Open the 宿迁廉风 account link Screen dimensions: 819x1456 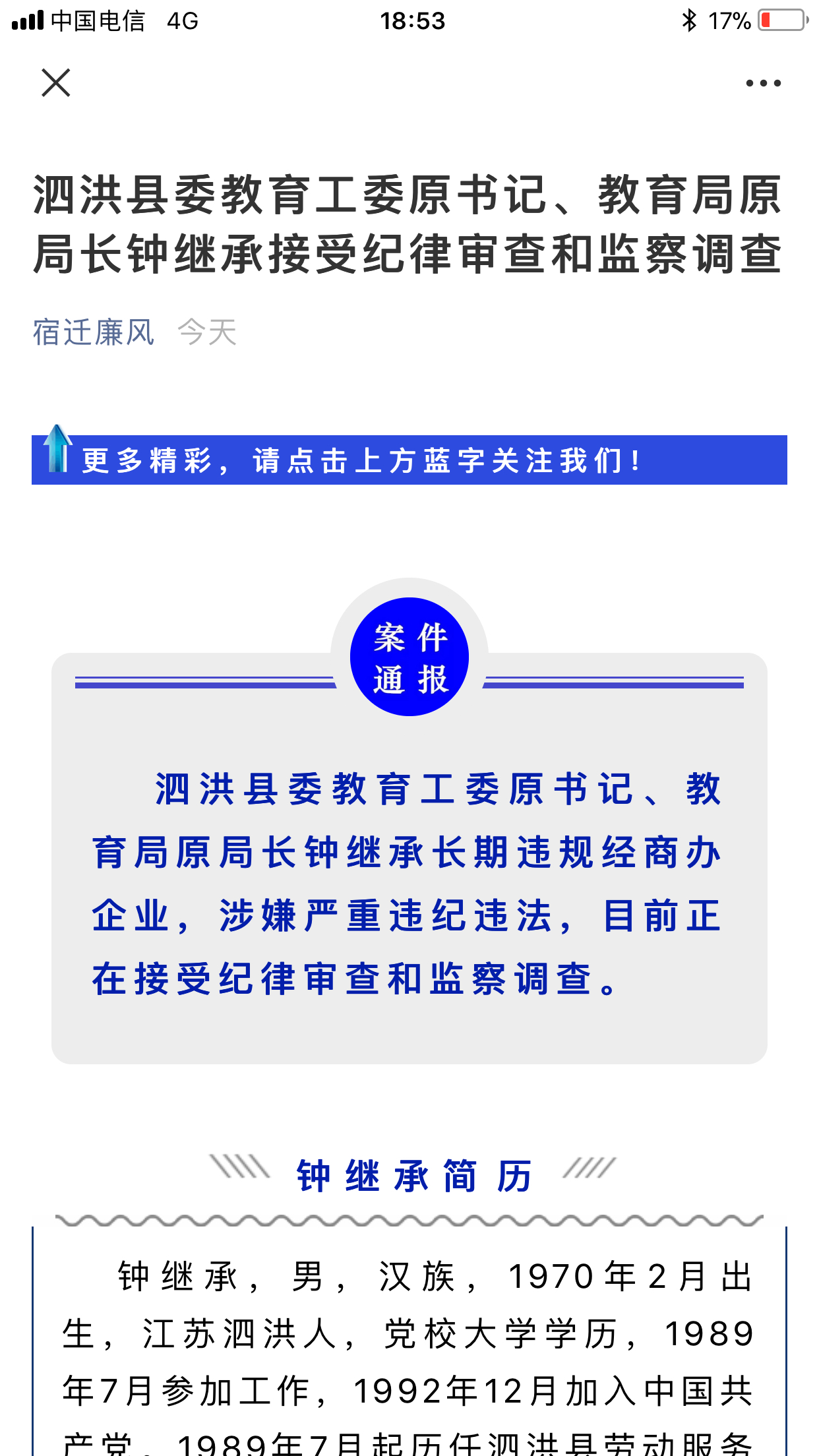coord(94,332)
